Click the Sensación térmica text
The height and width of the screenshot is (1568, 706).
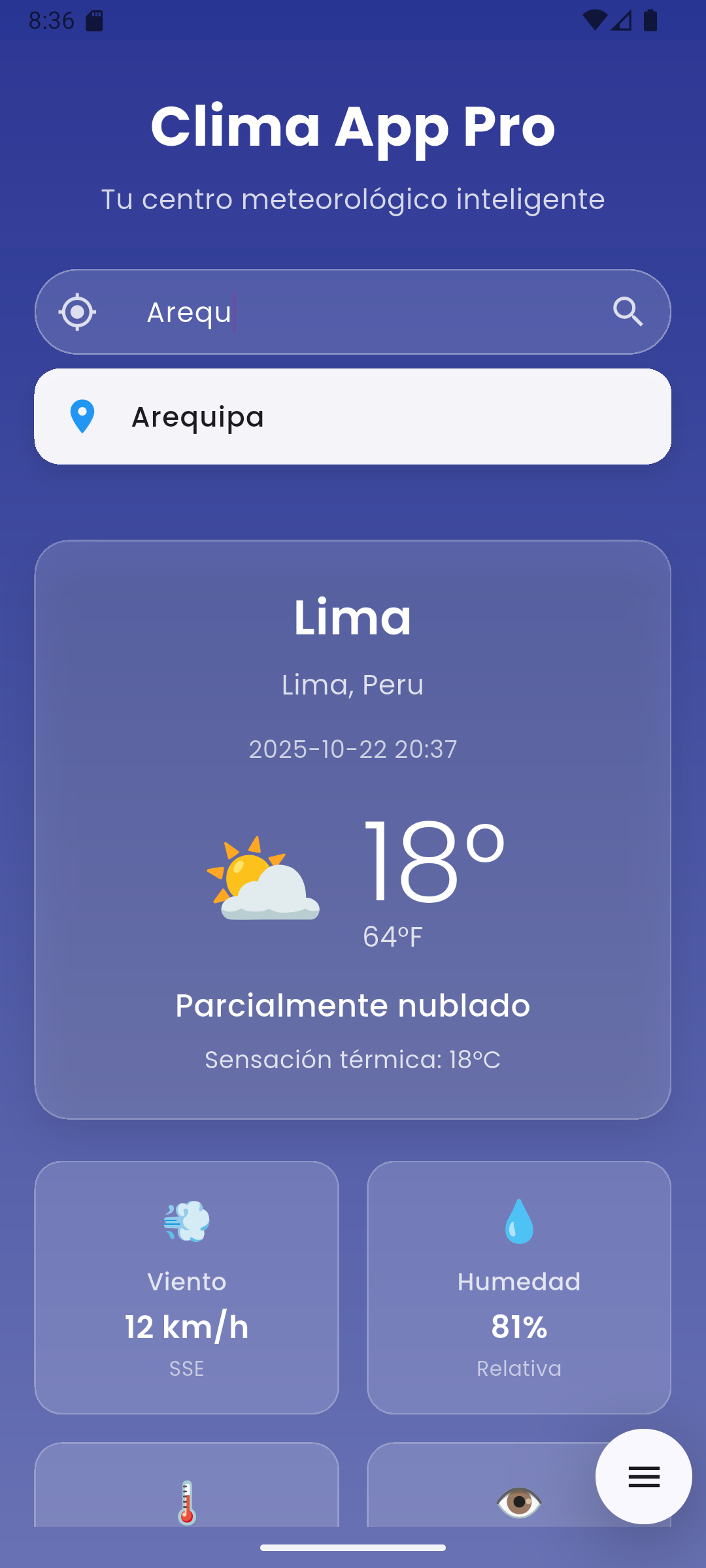click(x=353, y=1059)
